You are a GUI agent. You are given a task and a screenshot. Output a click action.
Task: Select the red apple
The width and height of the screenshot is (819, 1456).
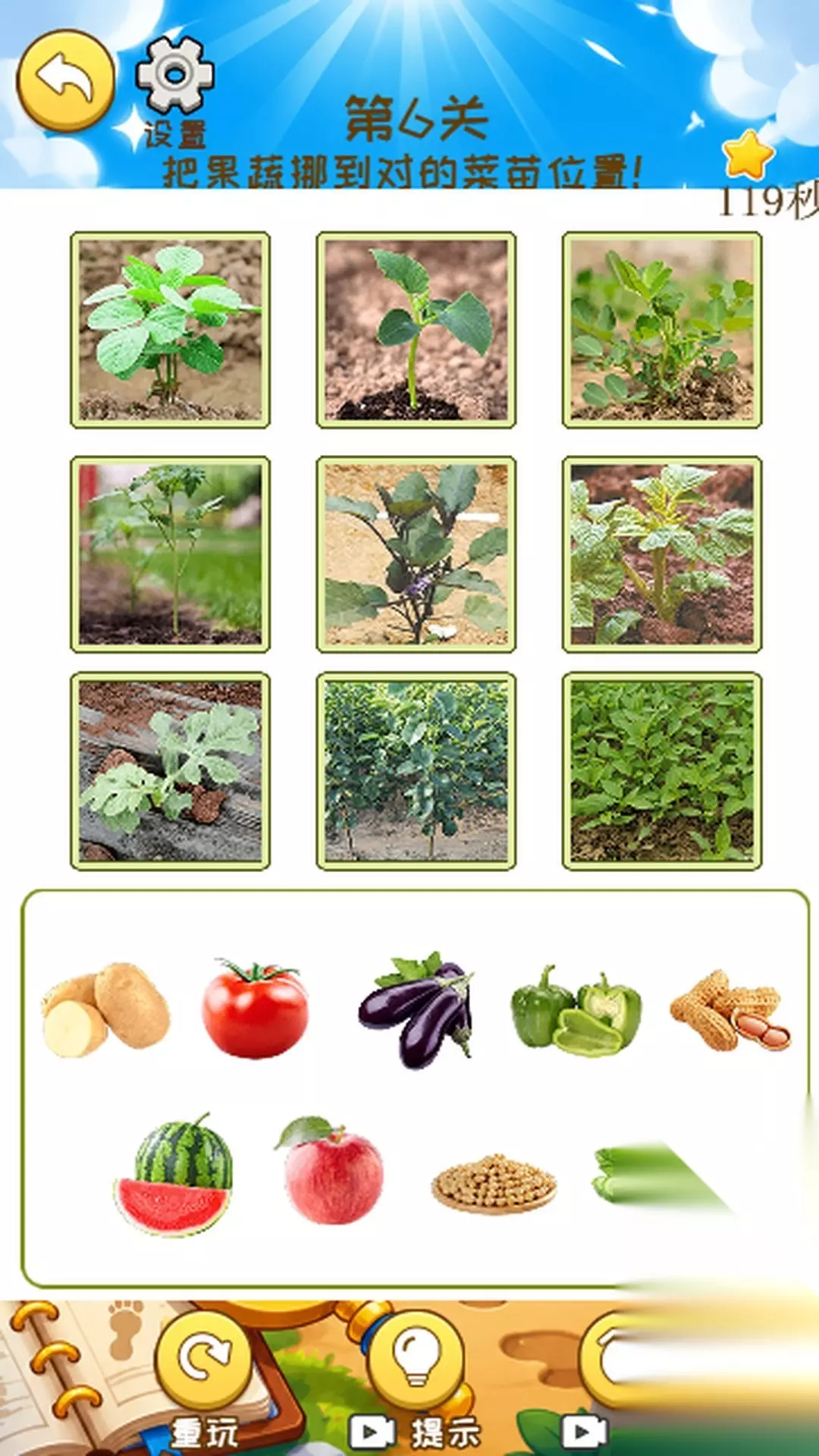[330, 1170]
